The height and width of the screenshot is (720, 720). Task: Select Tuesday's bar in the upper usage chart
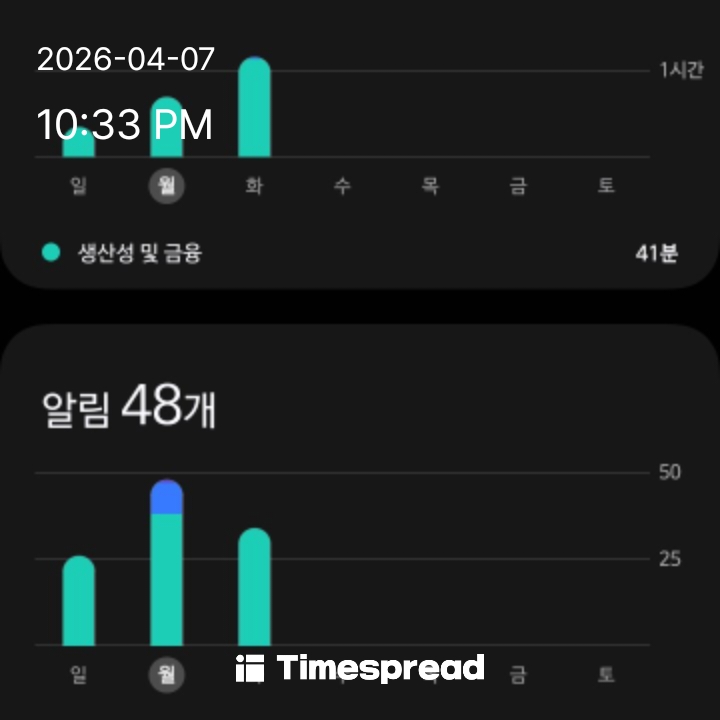254,108
